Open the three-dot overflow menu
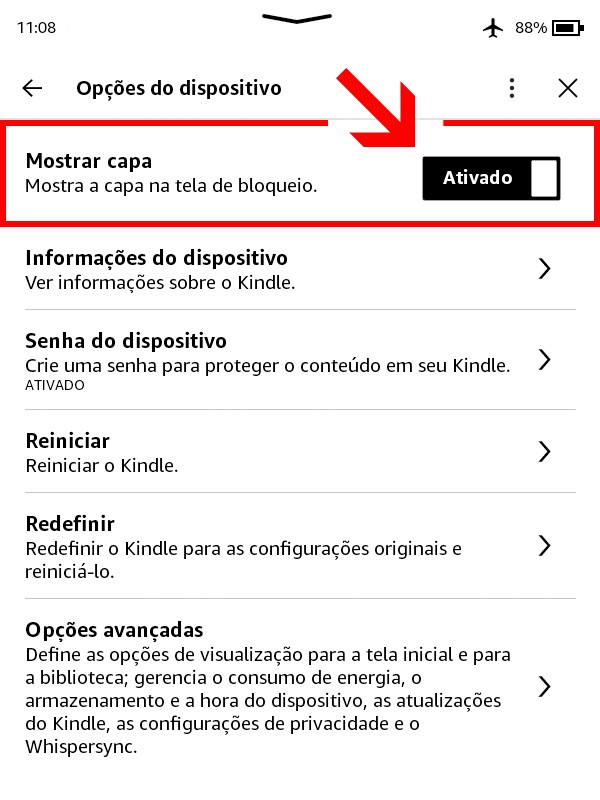This screenshot has height=800, width=600. [512, 88]
